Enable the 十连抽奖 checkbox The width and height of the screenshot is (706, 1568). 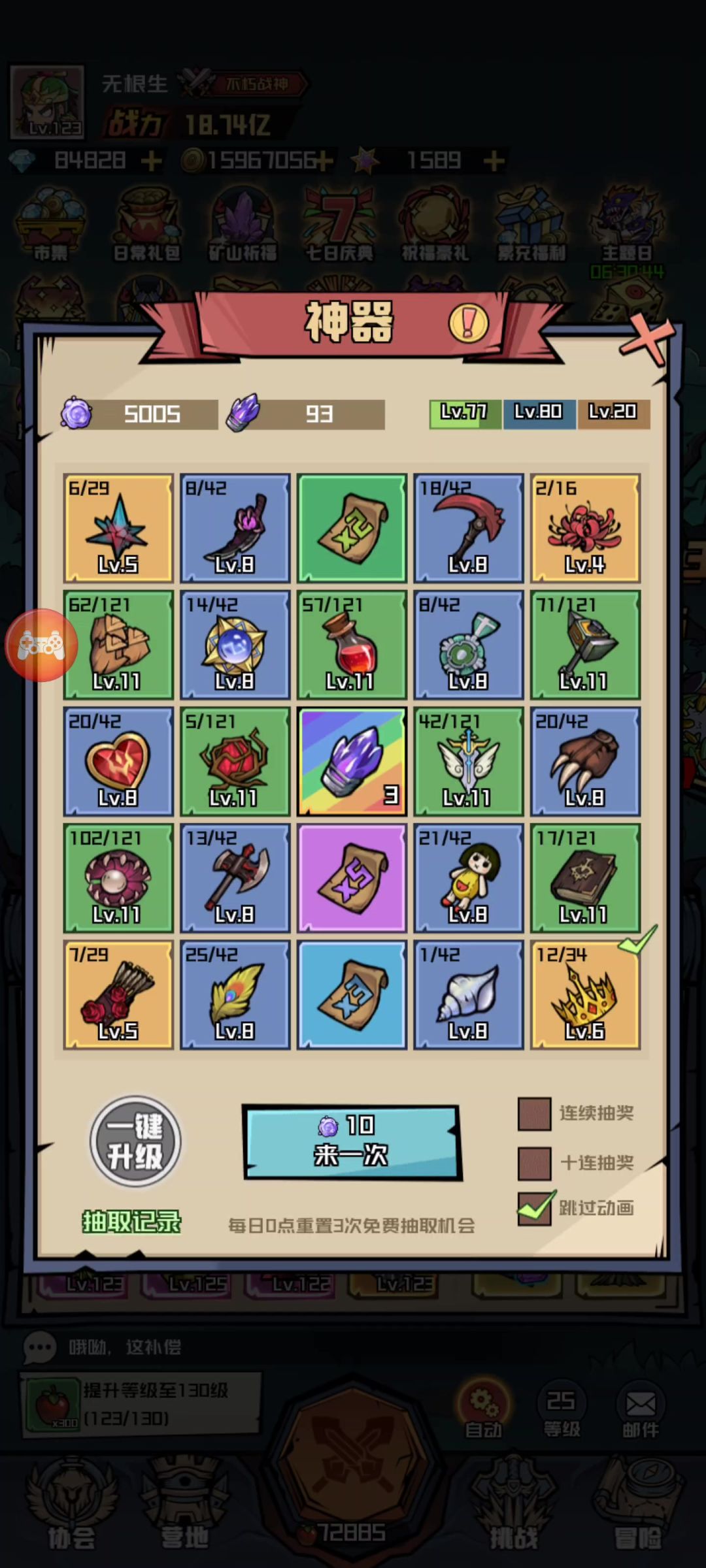coord(534,1164)
